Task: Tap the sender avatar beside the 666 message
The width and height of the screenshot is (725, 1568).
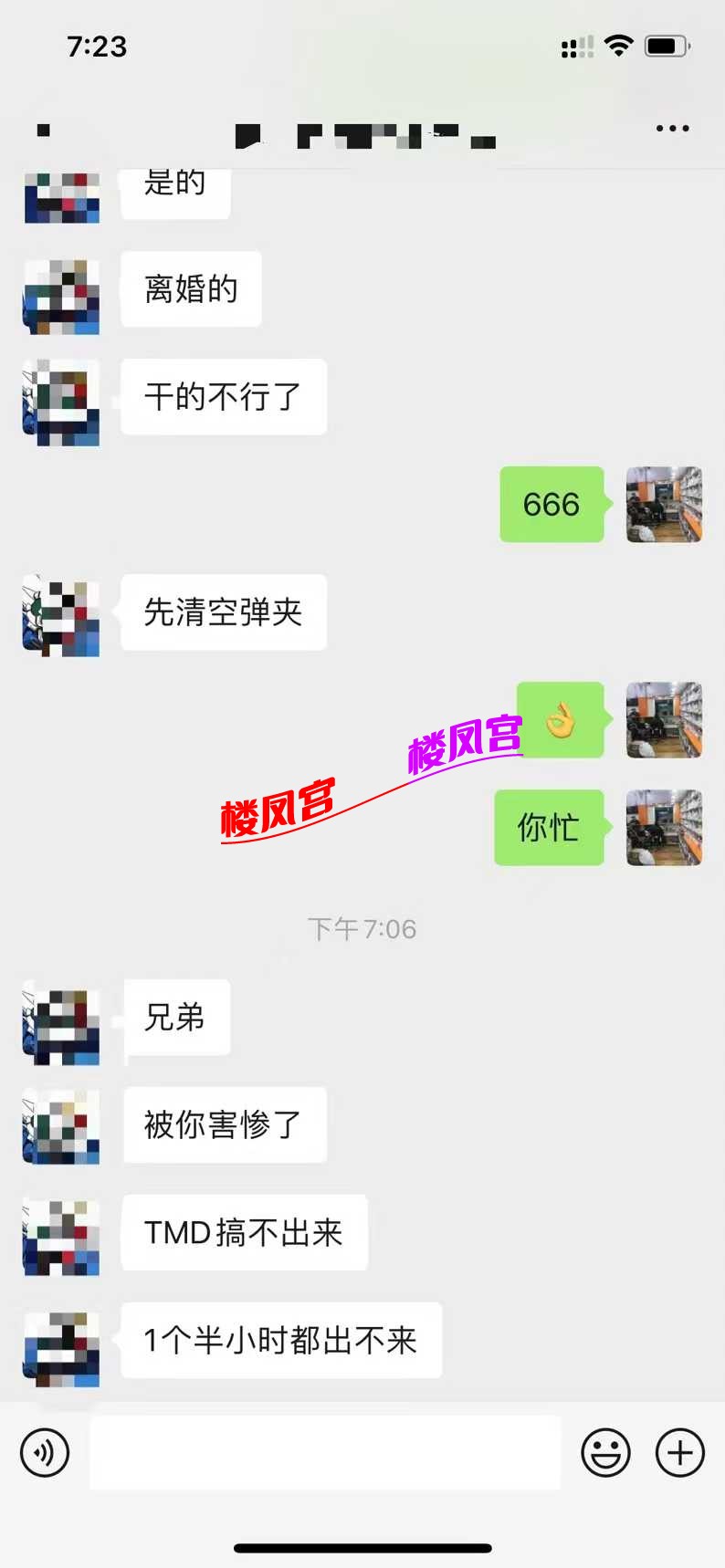Action: tap(664, 505)
